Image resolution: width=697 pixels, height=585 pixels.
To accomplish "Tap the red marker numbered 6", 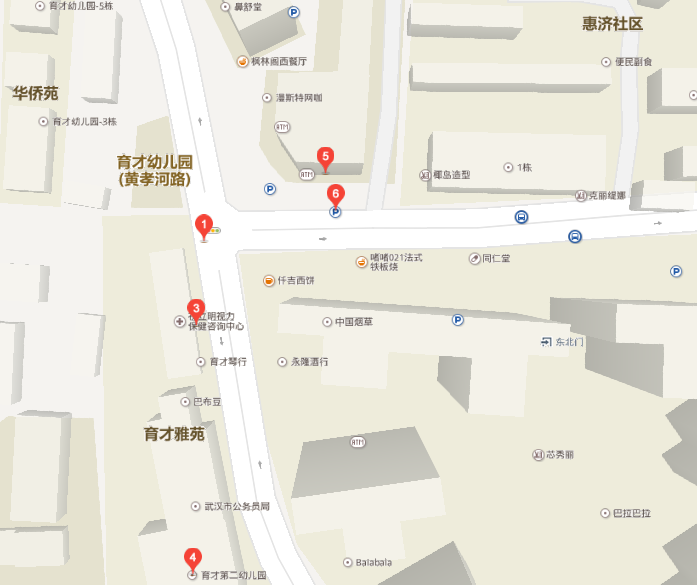I will coord(336,194).
